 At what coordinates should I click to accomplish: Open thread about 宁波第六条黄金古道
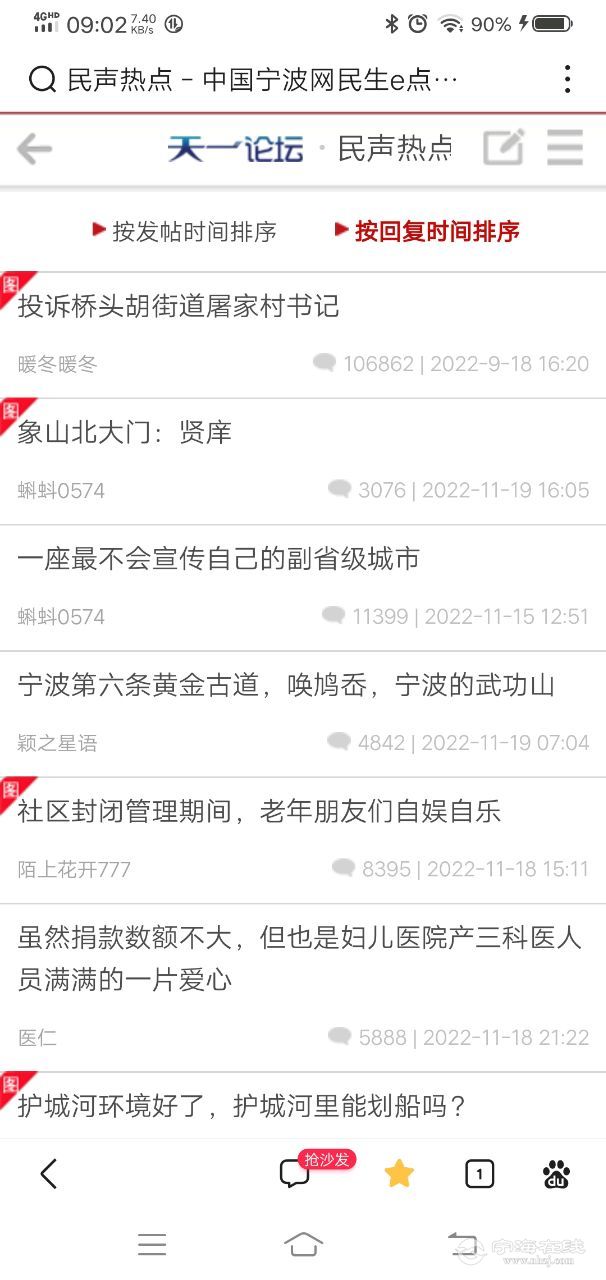coord(286,685)
